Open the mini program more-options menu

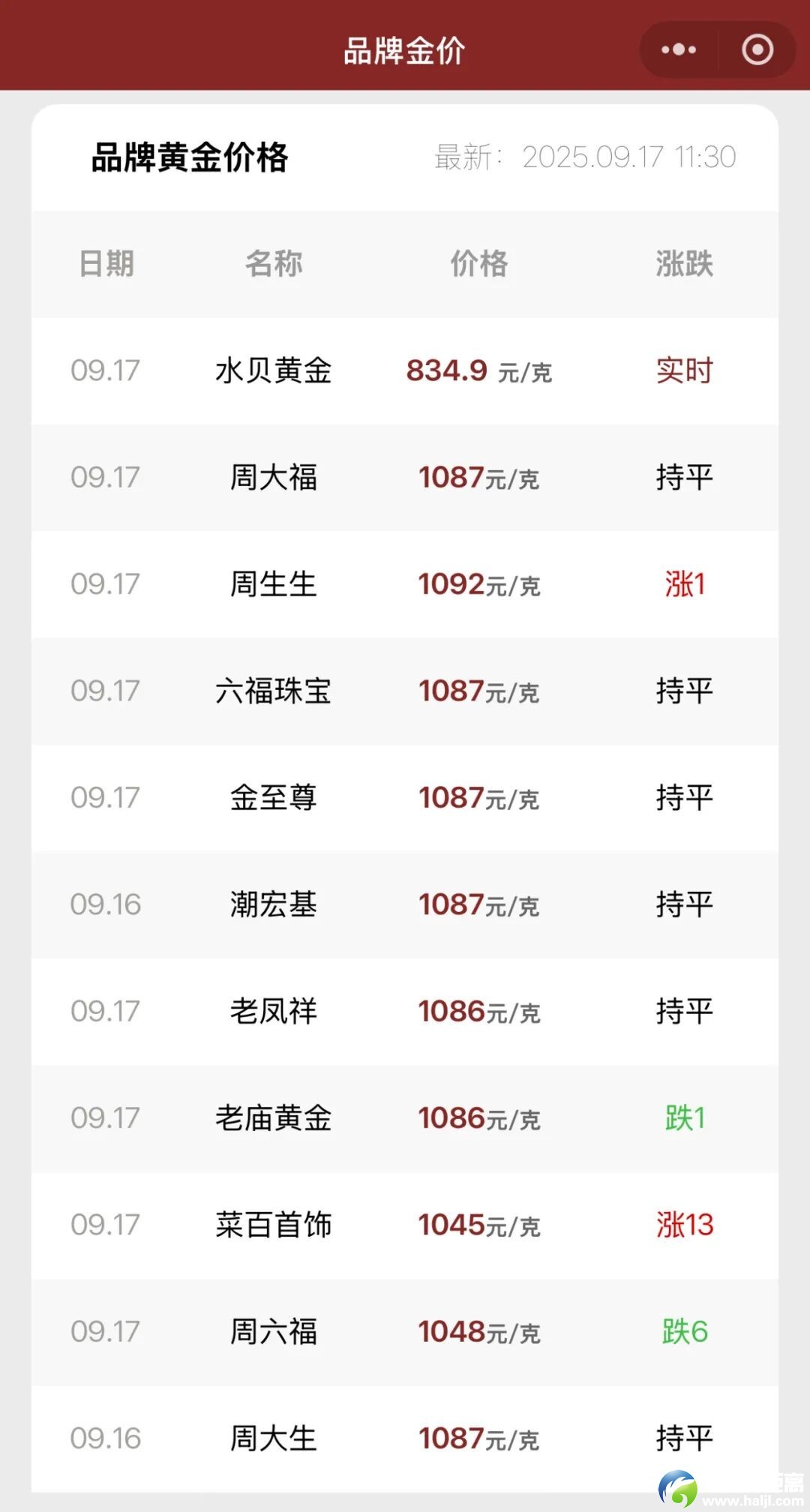tap(679, 50)
